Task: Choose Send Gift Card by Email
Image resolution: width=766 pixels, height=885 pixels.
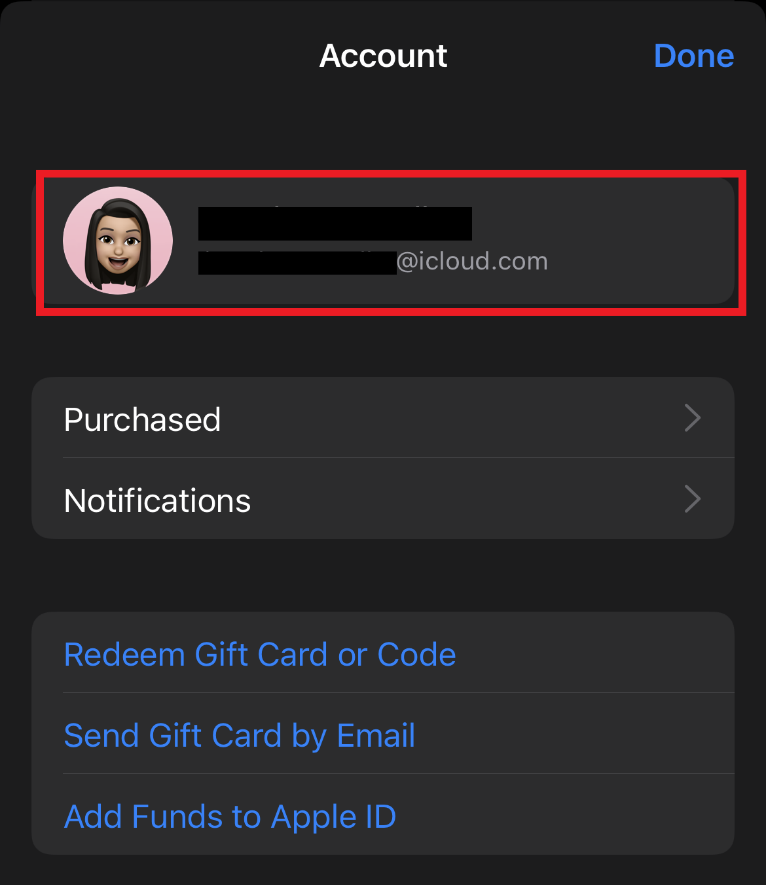Action: 240,735
